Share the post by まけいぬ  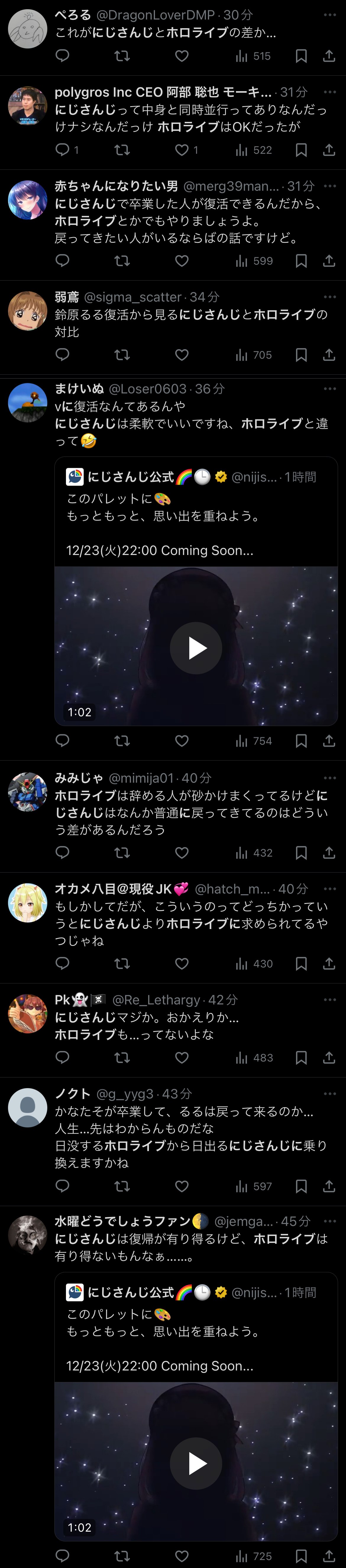[329, 741]
